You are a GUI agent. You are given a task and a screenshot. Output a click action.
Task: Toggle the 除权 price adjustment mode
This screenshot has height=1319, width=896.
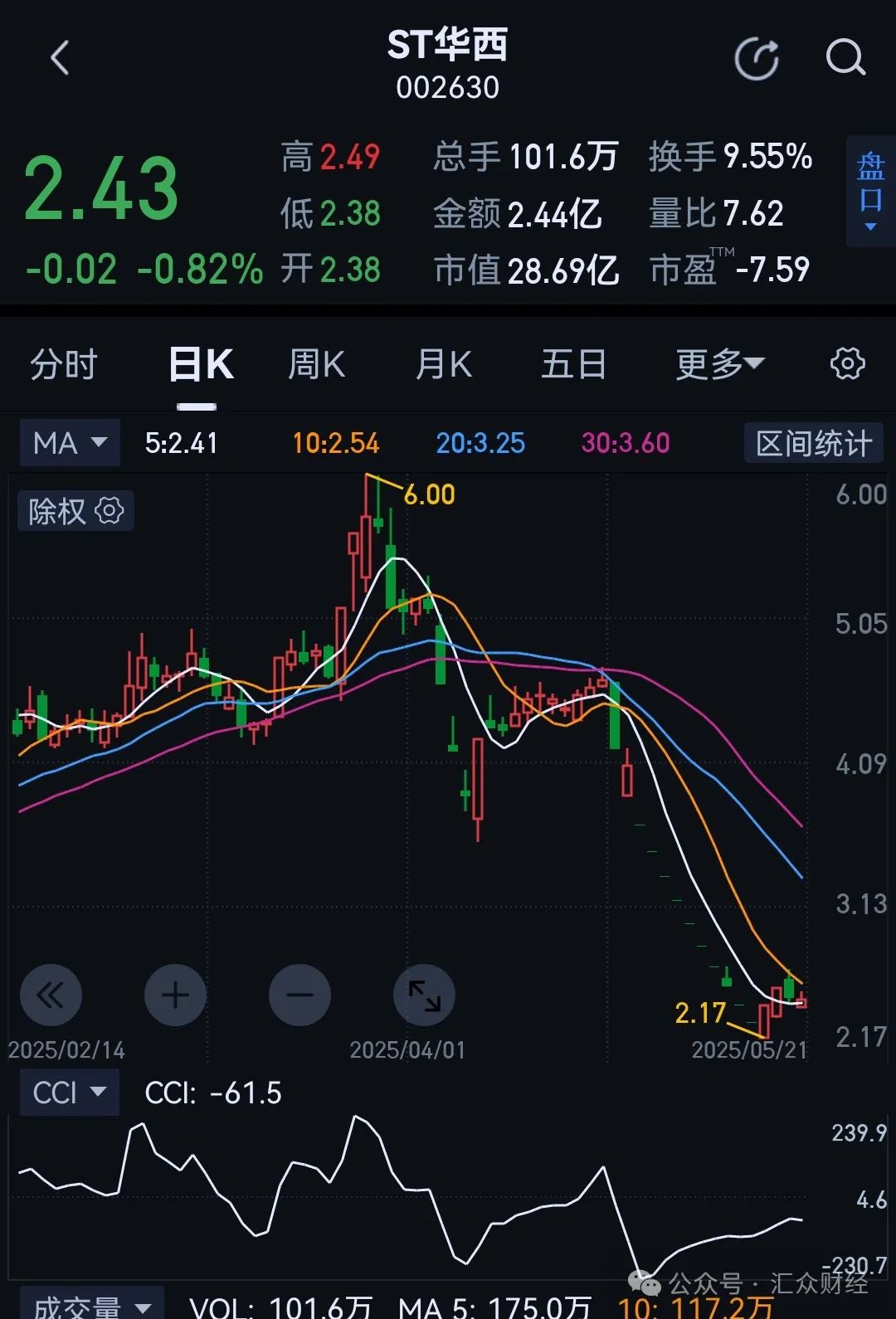tap(56, 511)
